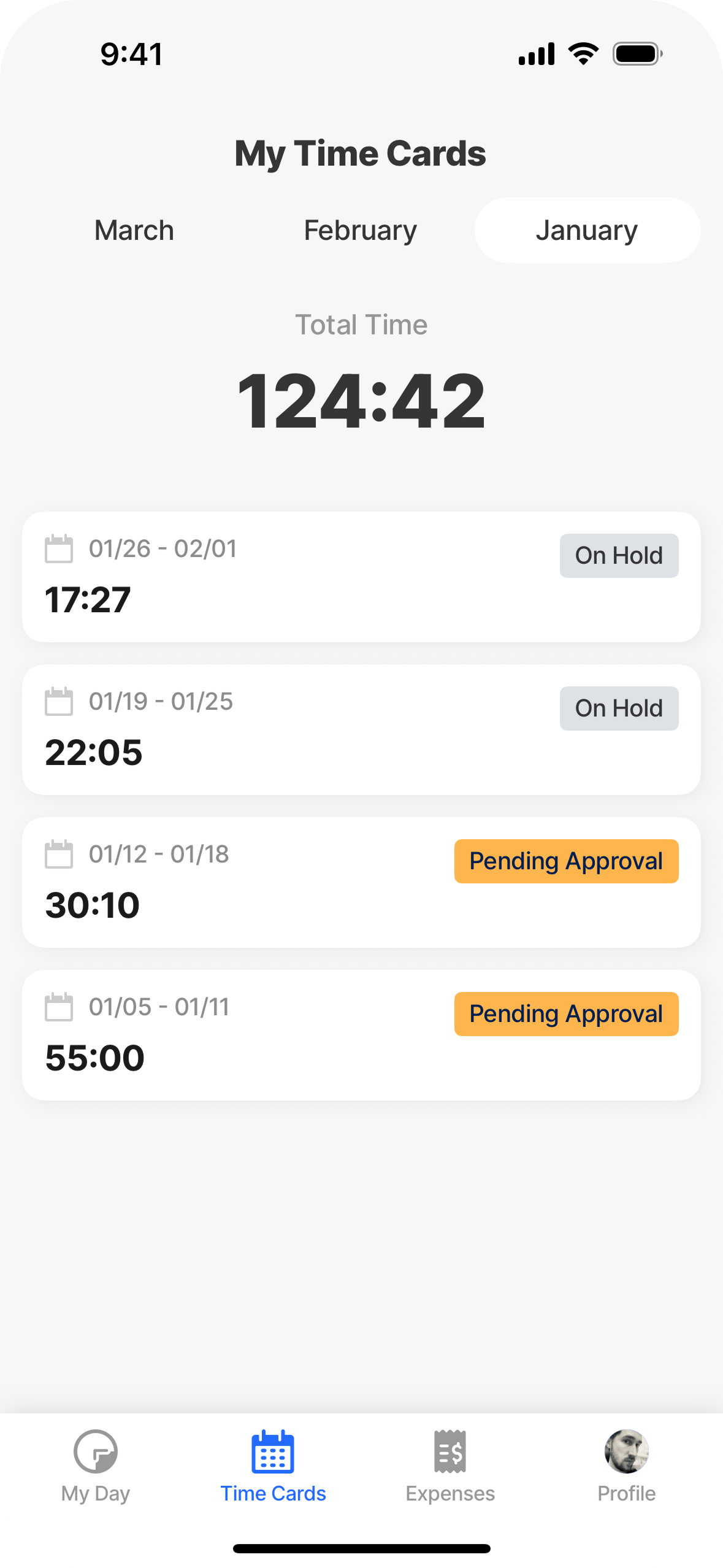The height and width of the screenshot is (1568, 723).
Task: Open the 01/19 - 01/25 time card
Action: pos(361,729)
